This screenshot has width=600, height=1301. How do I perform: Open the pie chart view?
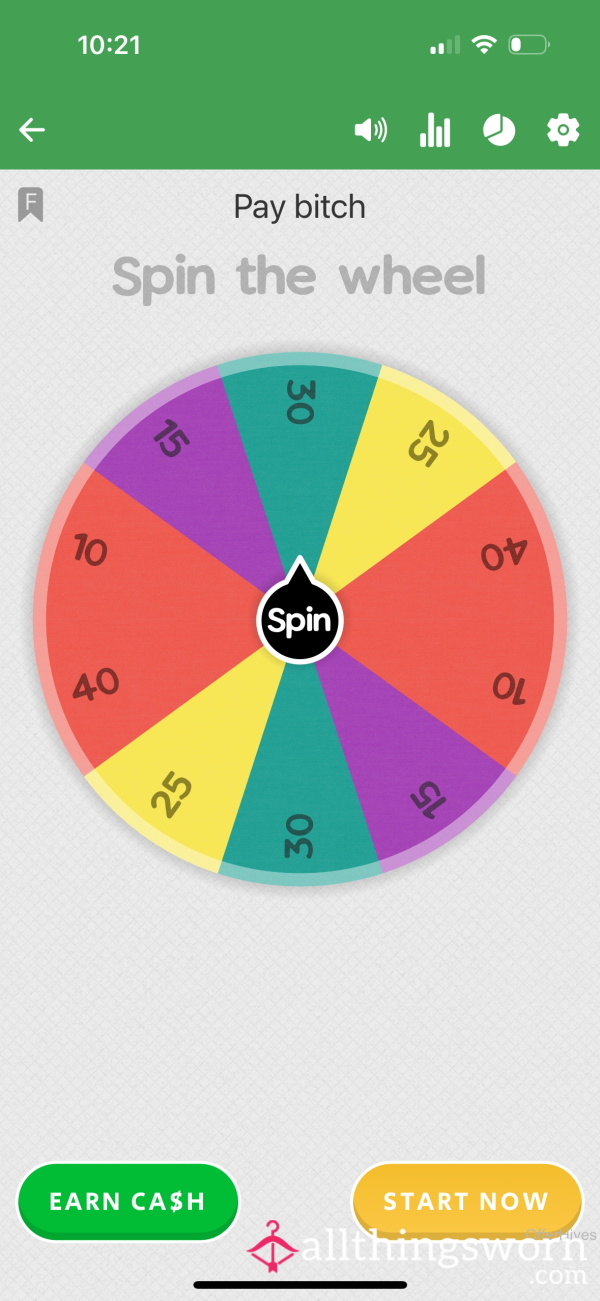pos(499,130)
